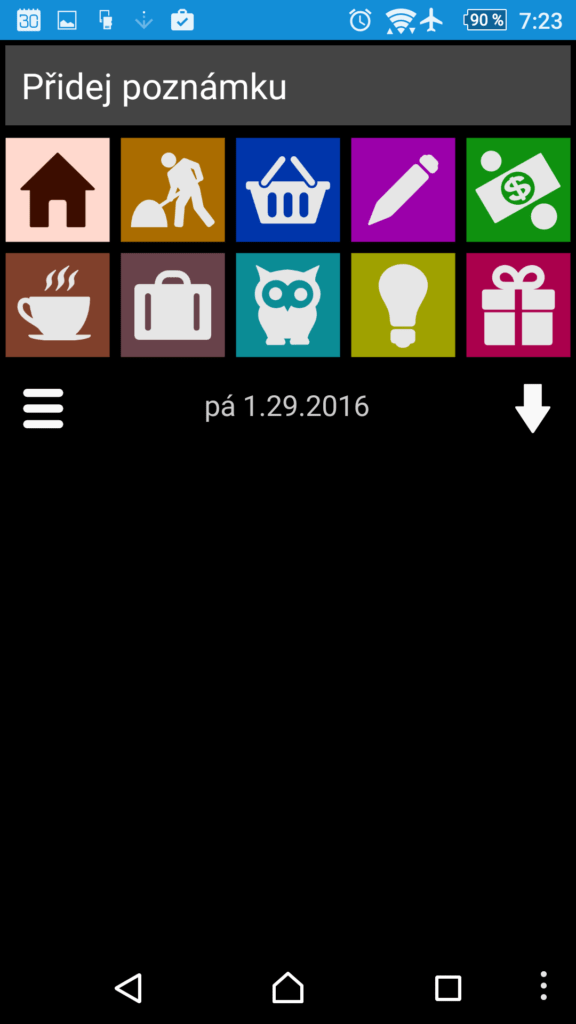Select the house category tile
This screenshot has height=1024, width=576.
pyautogui.click(x=57, y=190)
